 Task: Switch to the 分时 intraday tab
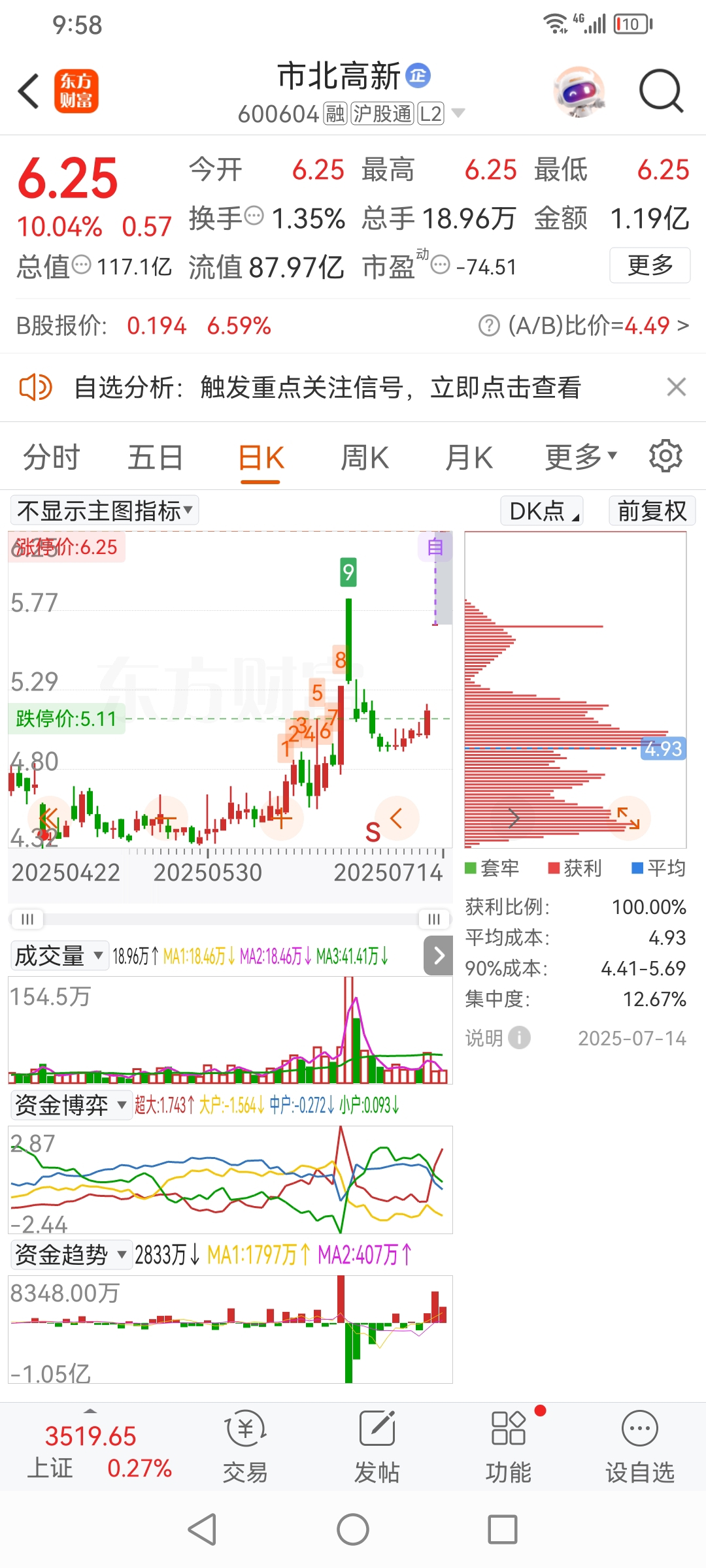[x=51, y=457]
